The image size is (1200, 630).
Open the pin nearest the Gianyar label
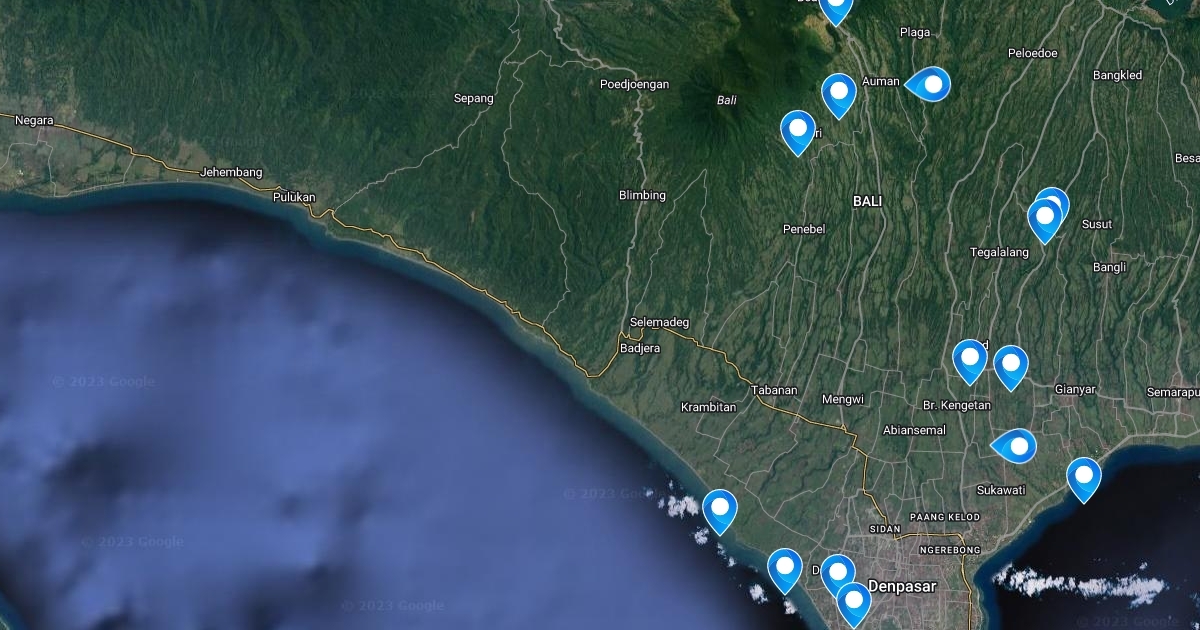pos(1011,367)
